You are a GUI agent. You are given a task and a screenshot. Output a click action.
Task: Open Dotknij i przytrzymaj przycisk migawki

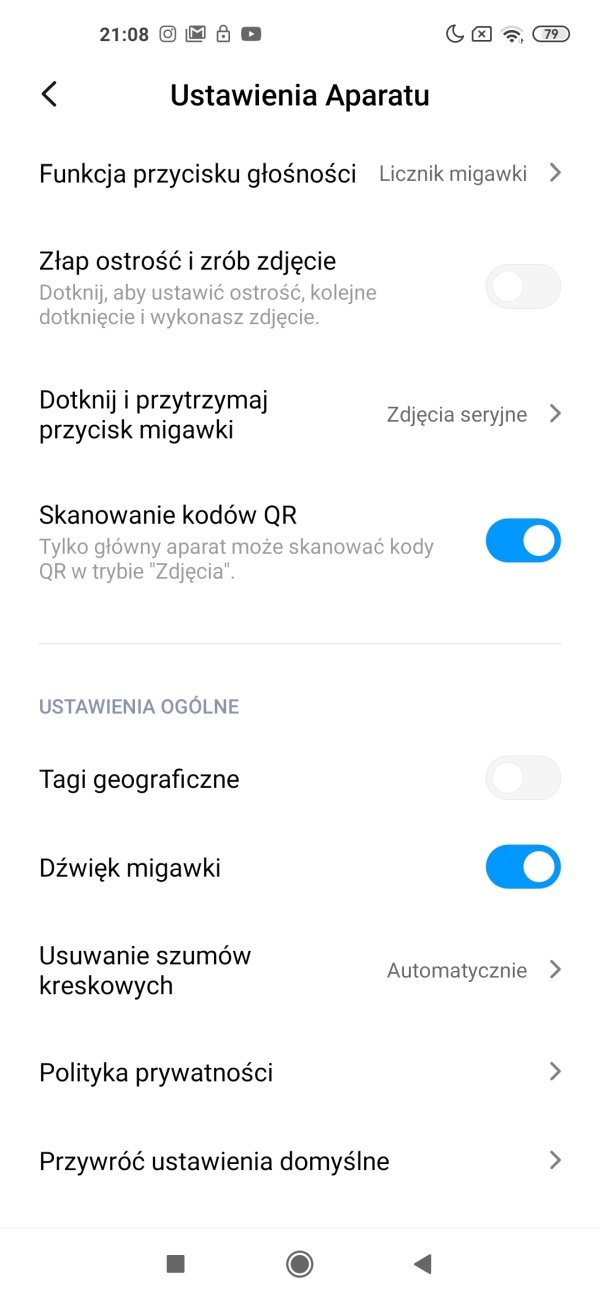click(x=300, y=414)
